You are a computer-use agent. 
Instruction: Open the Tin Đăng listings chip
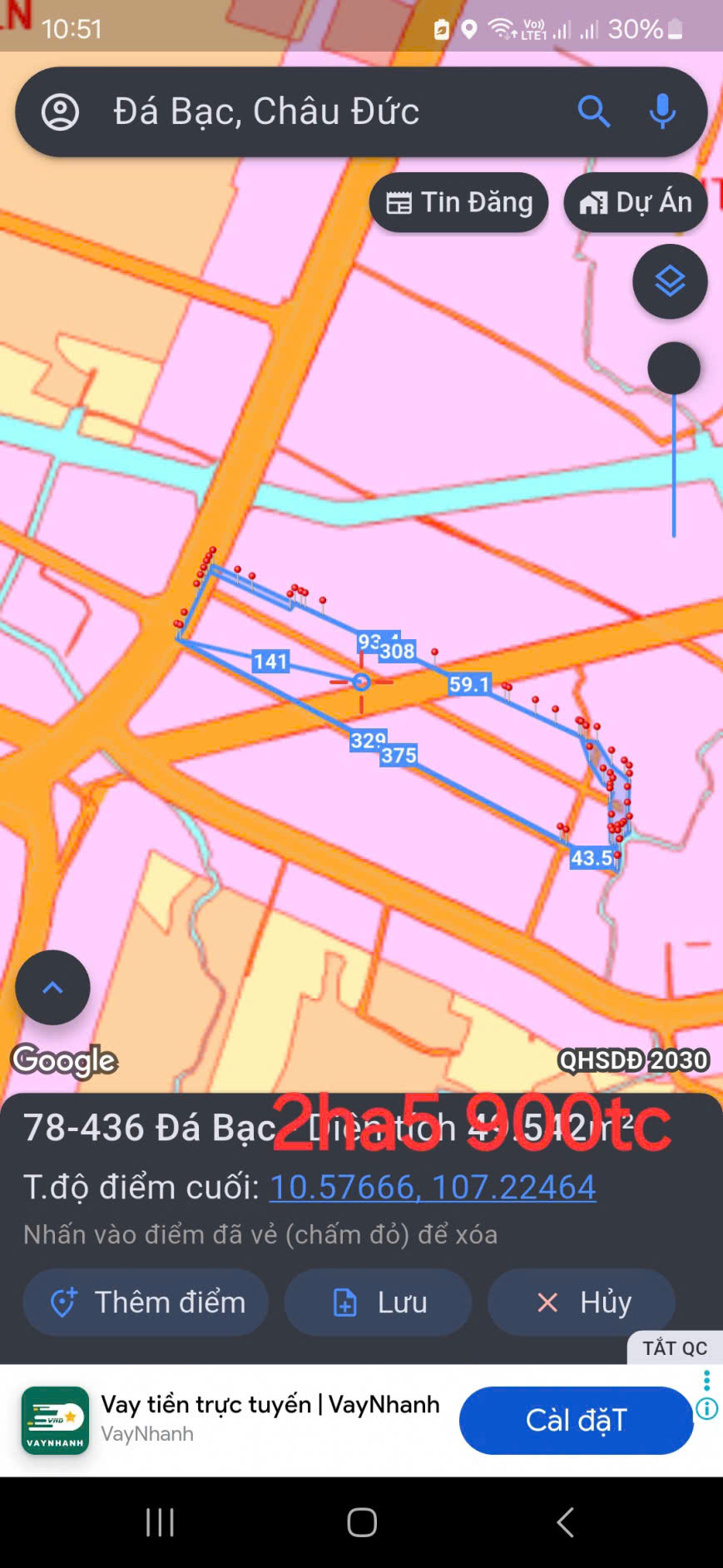(x=459, y=202)
